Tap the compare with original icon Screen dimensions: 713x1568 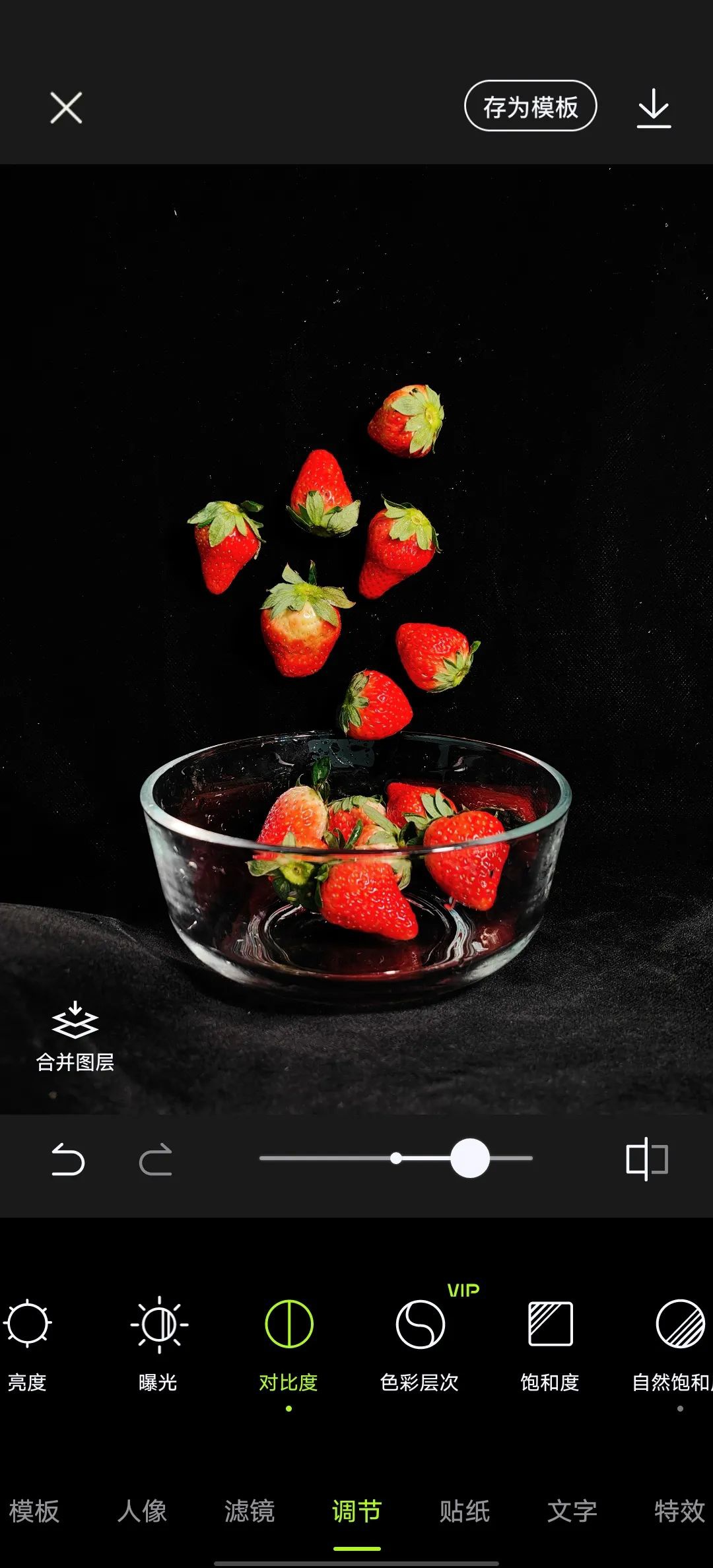[x=646, y=1159]
